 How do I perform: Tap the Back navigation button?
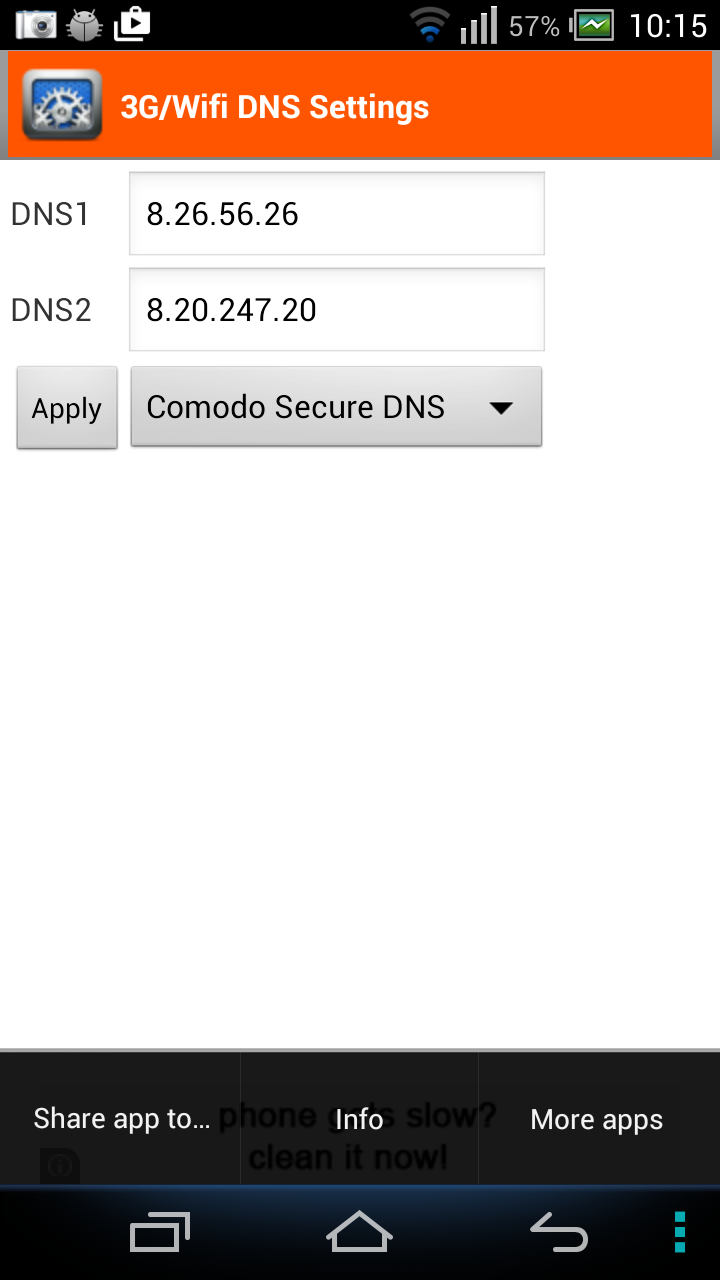[558, 1232]
